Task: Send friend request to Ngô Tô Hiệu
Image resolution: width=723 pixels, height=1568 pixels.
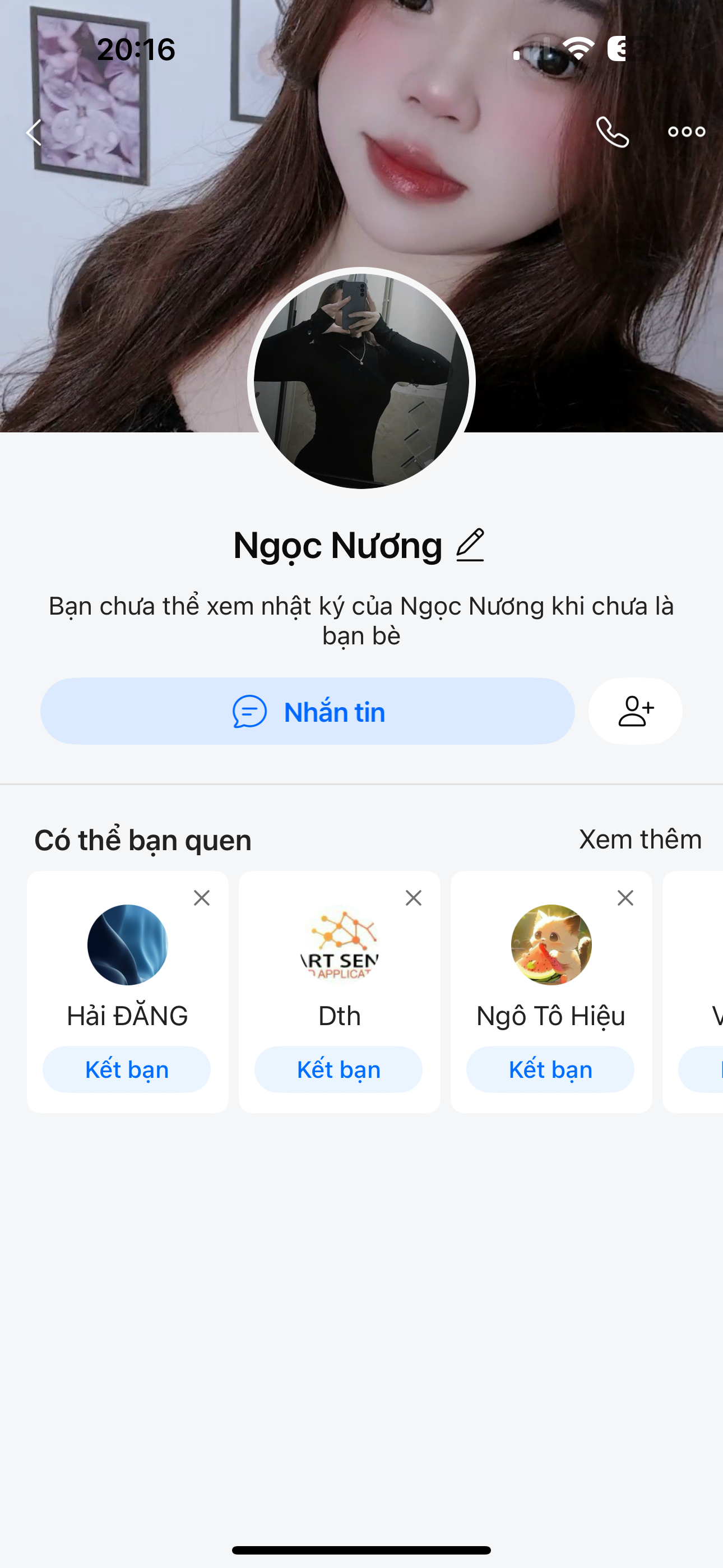Action: tap(550, 1069)
